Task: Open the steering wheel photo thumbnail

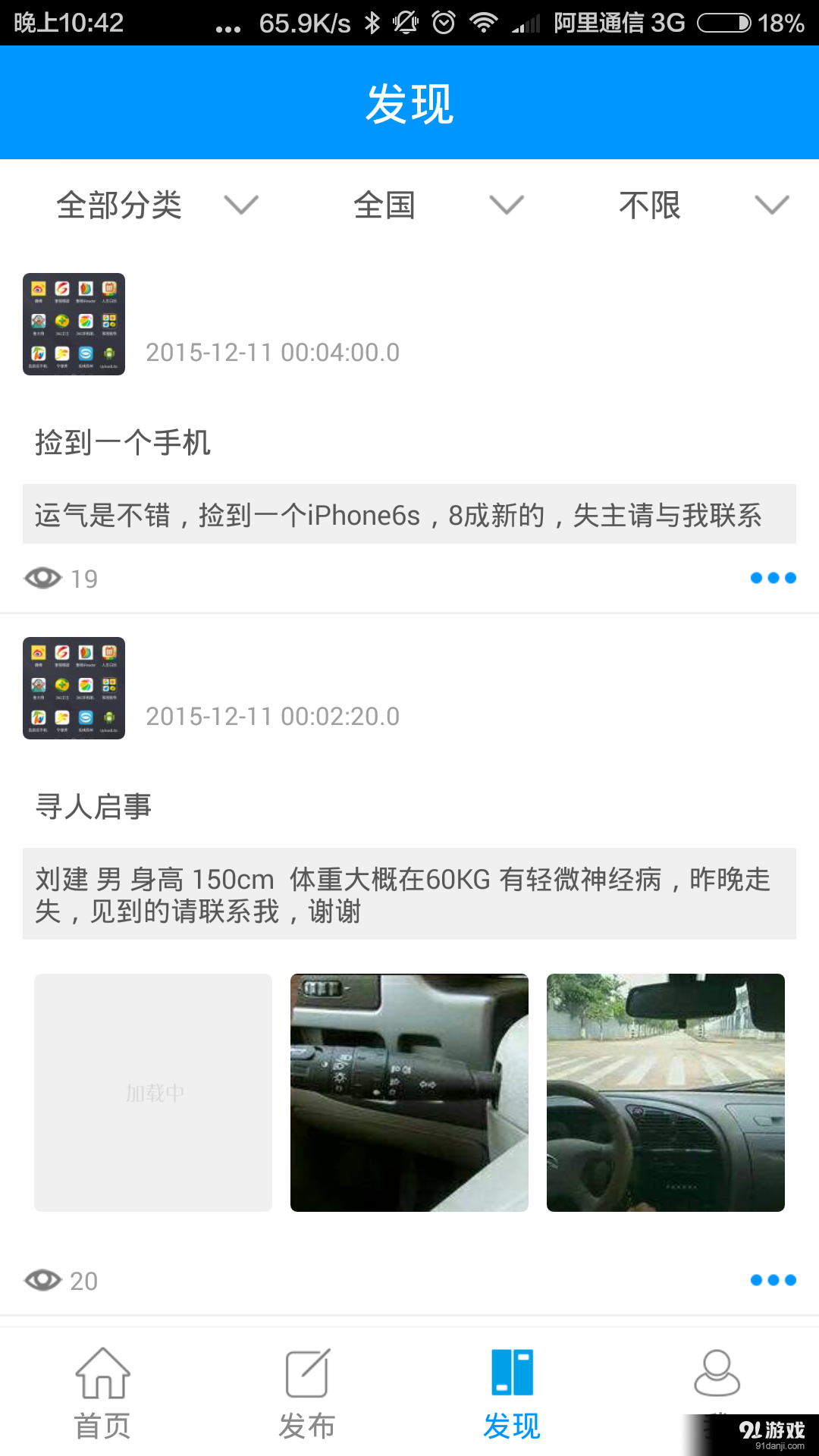Action: (665, 1092)
